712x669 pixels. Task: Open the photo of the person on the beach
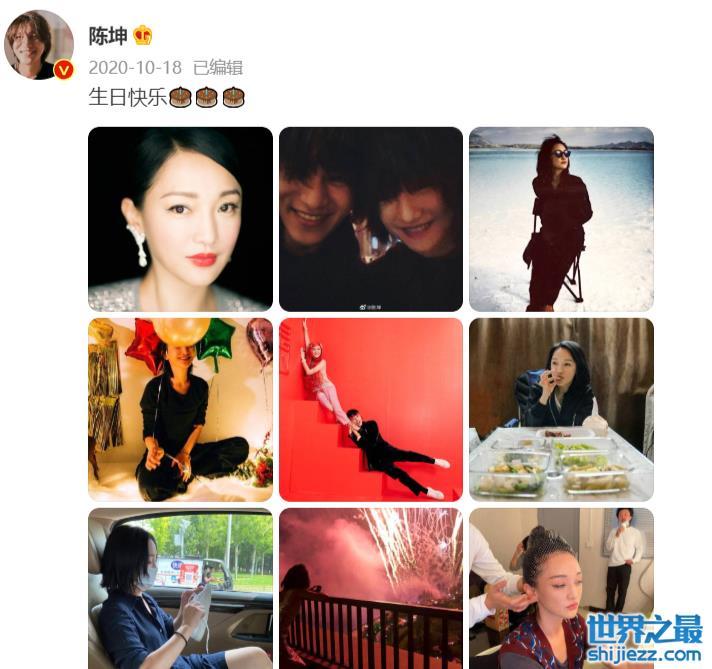[x=561, y=219]
